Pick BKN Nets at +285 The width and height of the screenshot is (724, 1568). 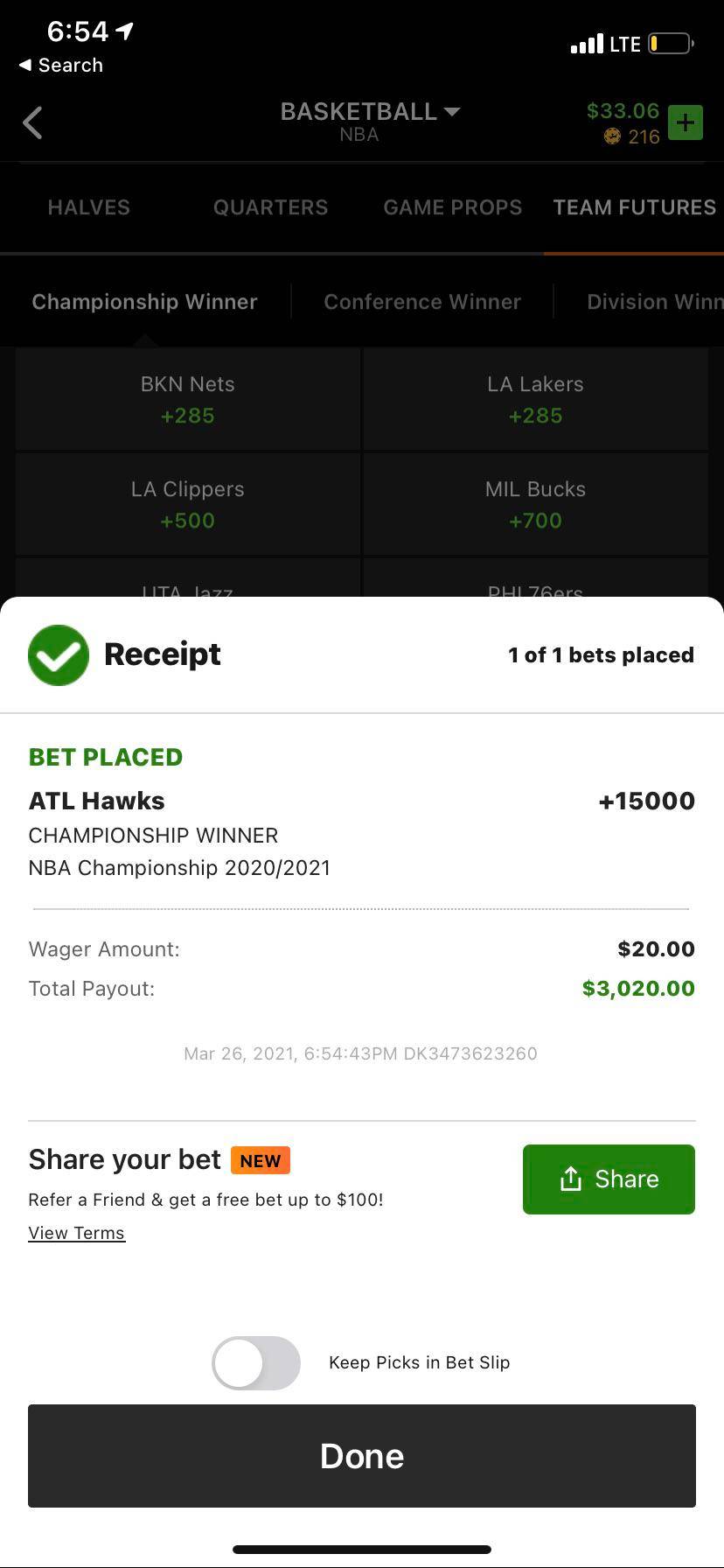coord(188,399)
